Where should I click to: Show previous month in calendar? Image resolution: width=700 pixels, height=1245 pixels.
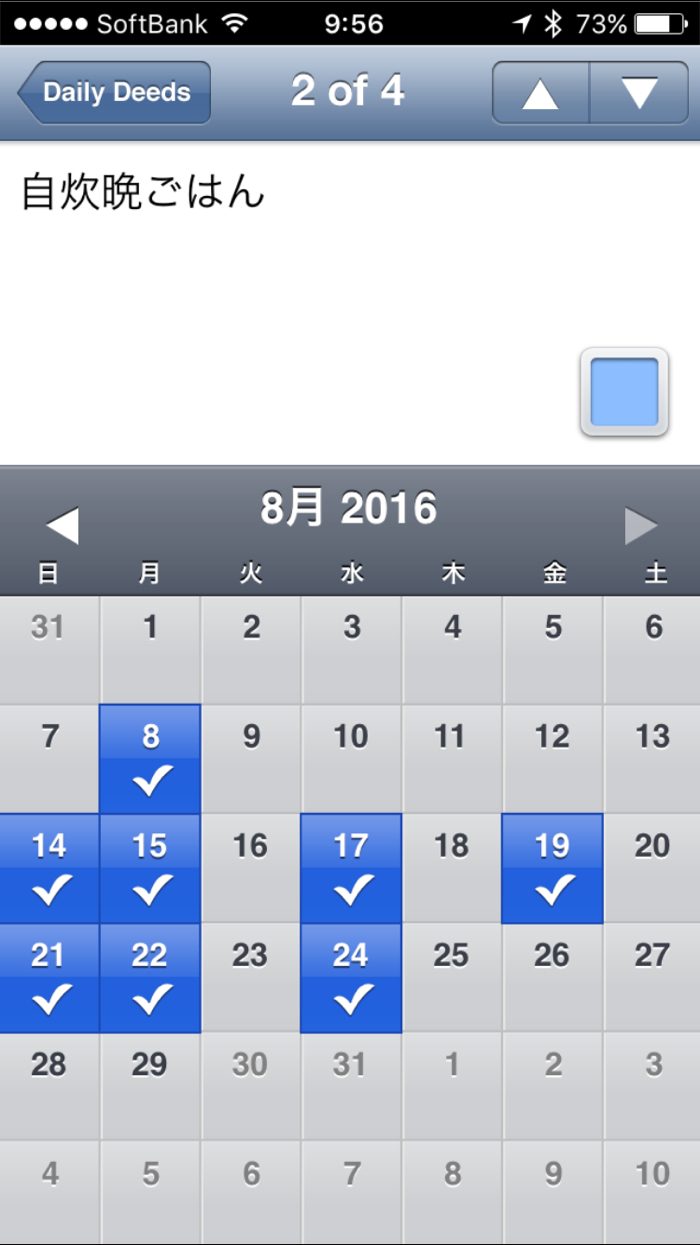pyautogui.click(x=62, y=525)
